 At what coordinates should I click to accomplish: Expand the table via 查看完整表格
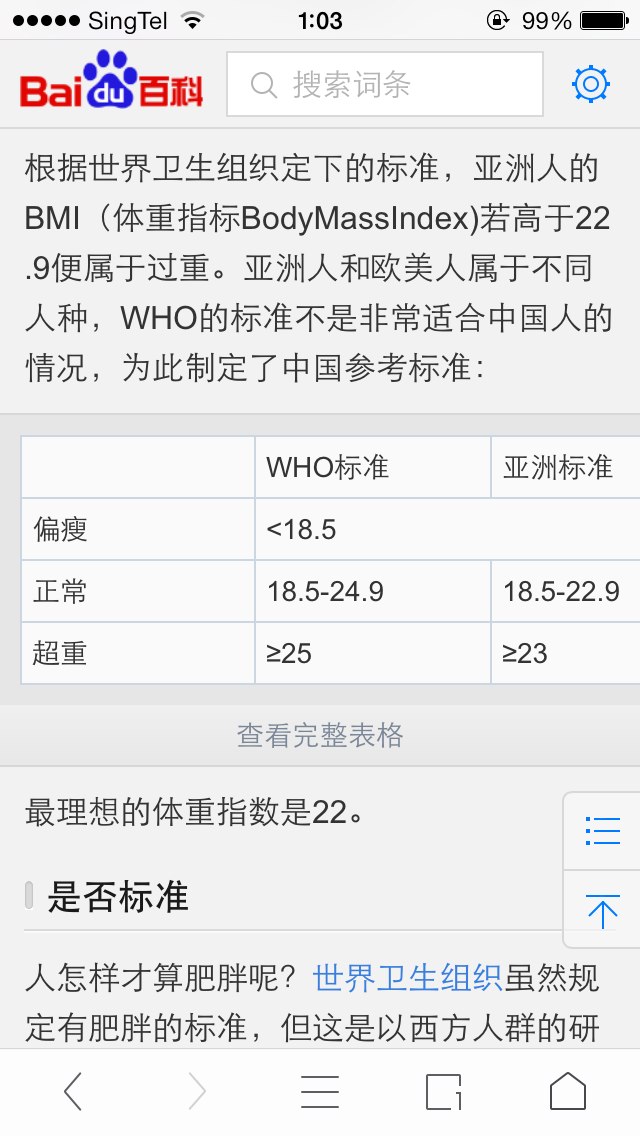[x=320, y=736]
